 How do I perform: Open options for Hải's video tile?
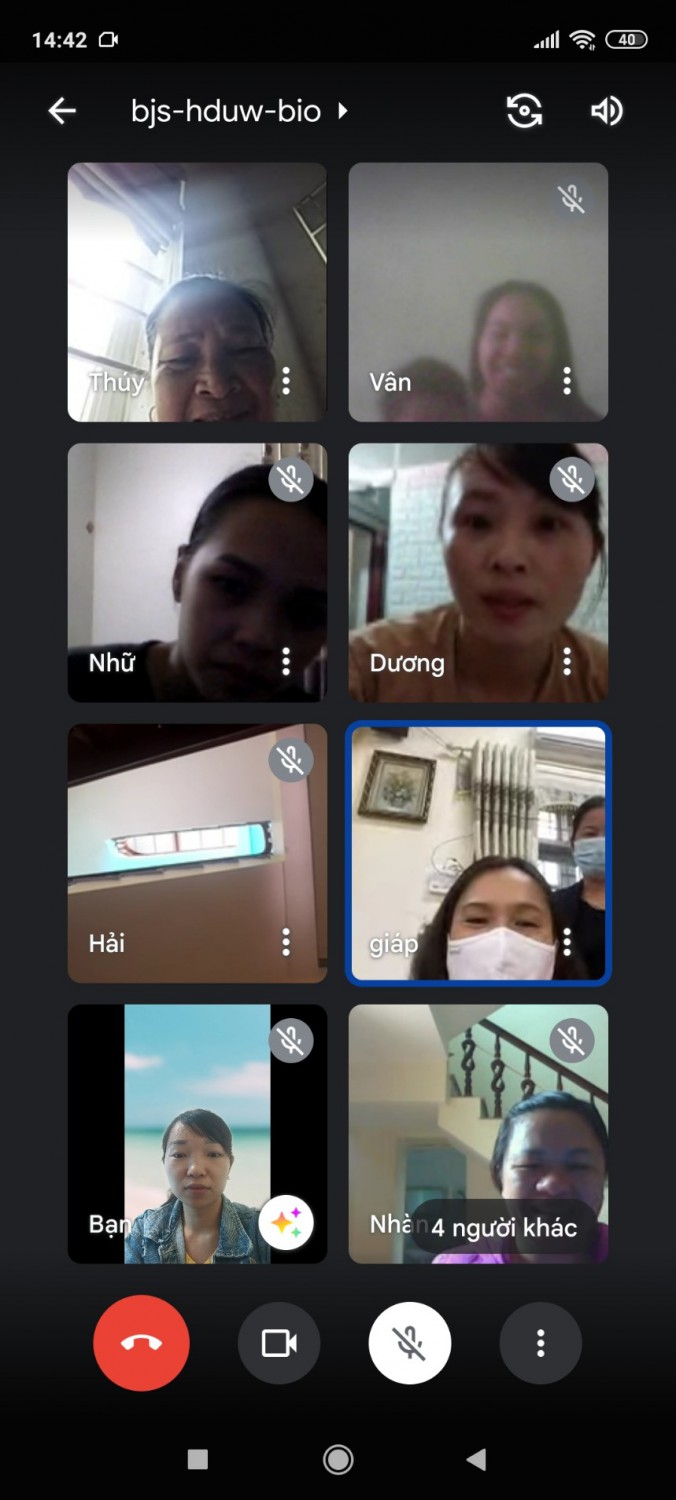[x=286, y=941]
